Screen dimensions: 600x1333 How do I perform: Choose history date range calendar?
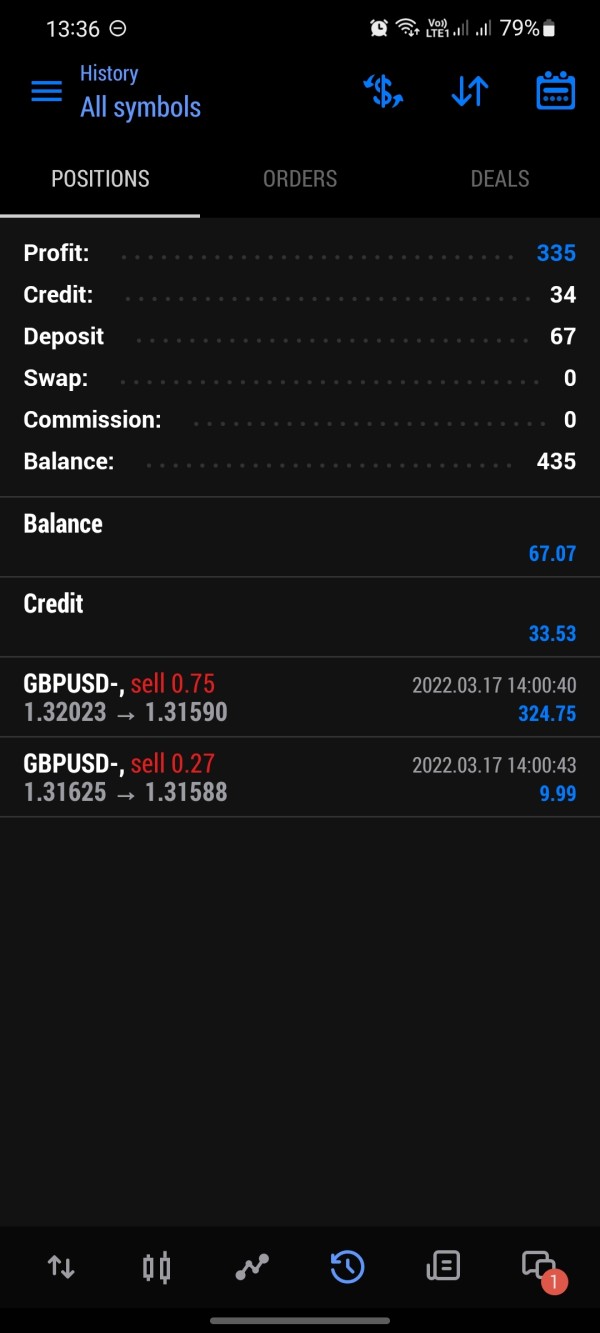coord(555,92)
